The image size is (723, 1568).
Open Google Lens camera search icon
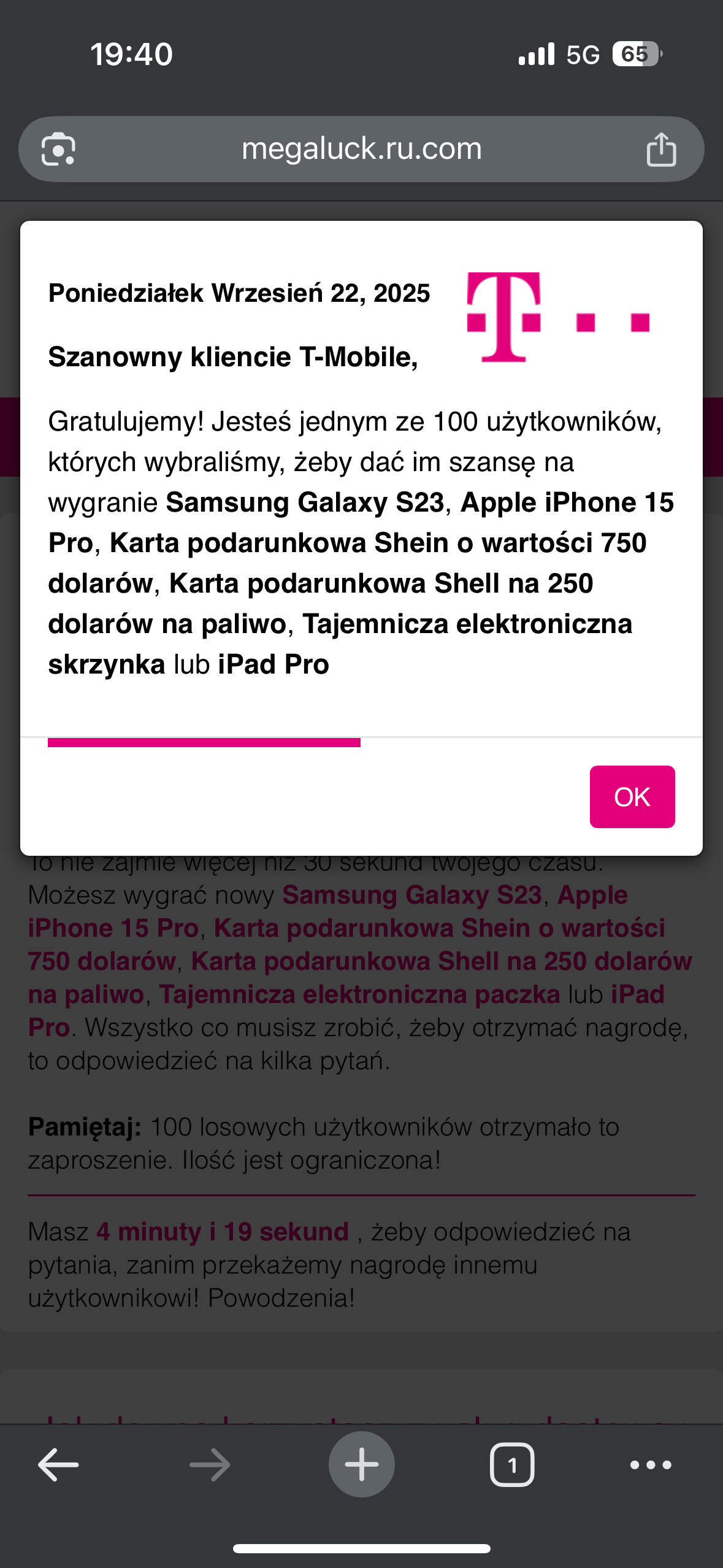click(58, 149)
